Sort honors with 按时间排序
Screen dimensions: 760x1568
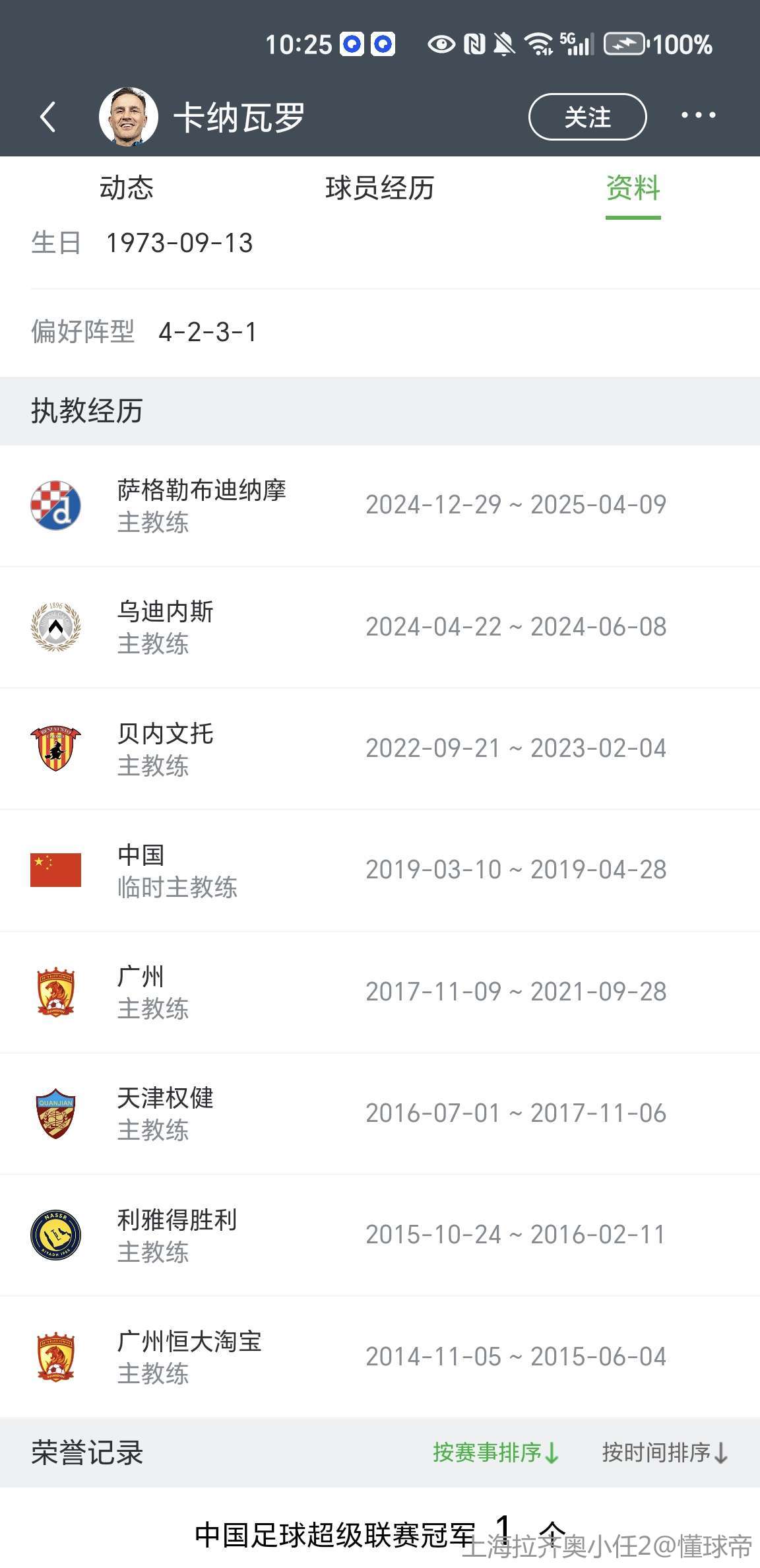tap(664, 1453)
